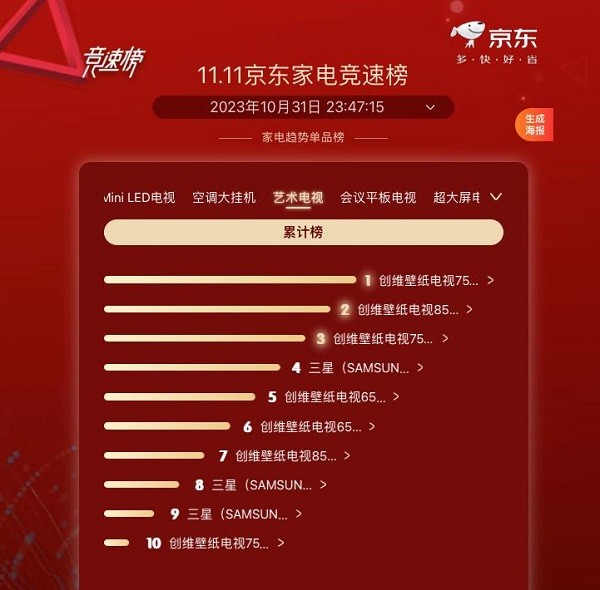The height and width of the screenshot is (590, 600).
Task: Expand the category list chevron
Action: coord(495,197)
